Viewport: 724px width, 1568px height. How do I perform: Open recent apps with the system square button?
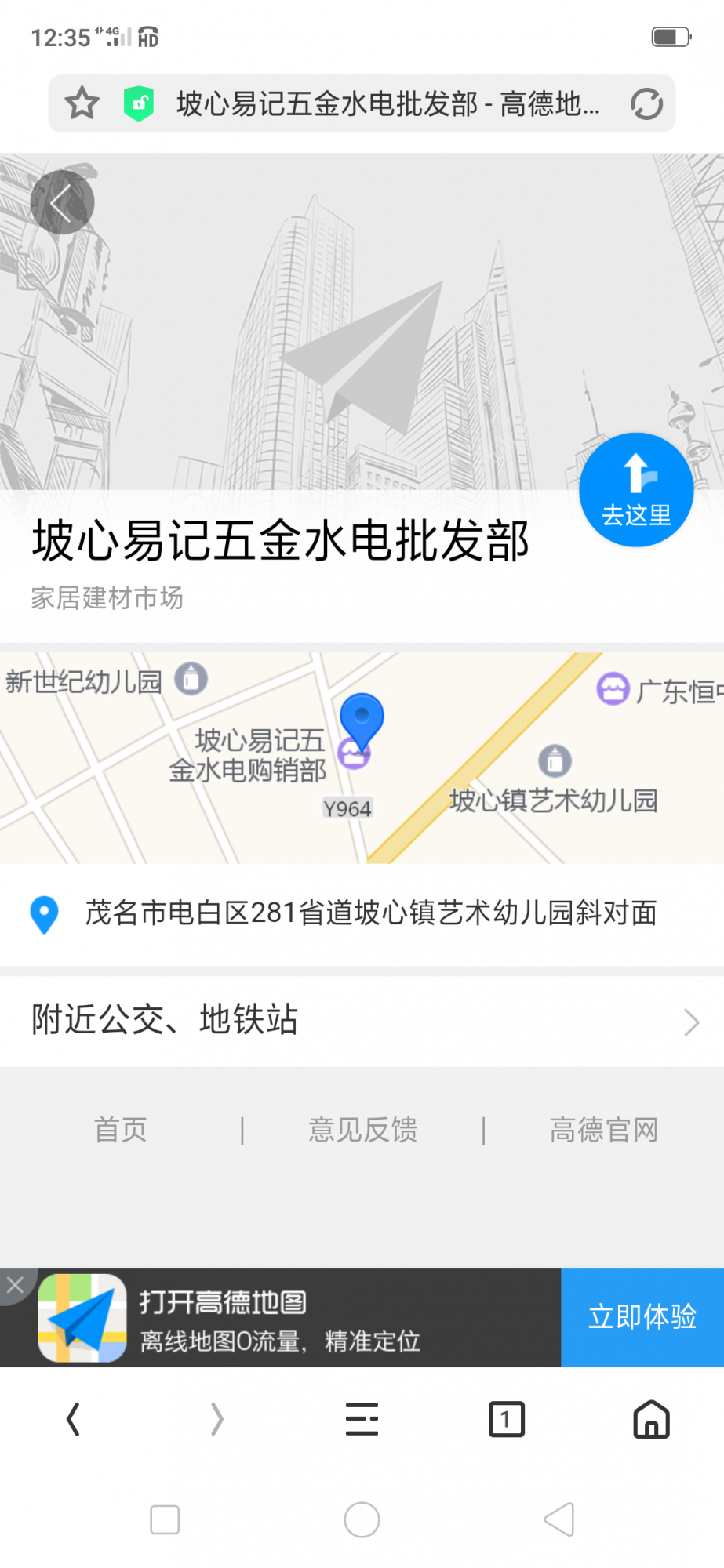pyautogui.click(x=165, y=1519)
